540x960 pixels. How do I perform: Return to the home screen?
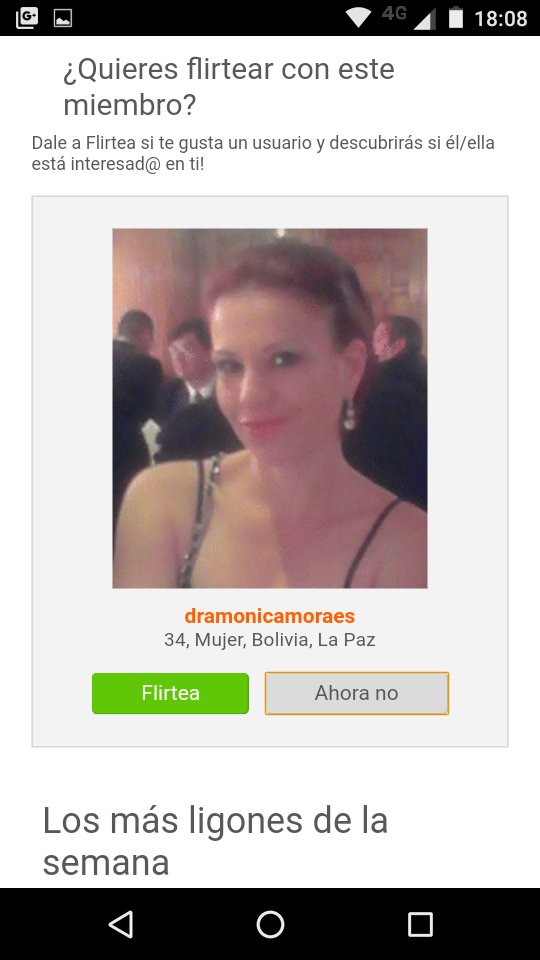(x=270, y=924)
